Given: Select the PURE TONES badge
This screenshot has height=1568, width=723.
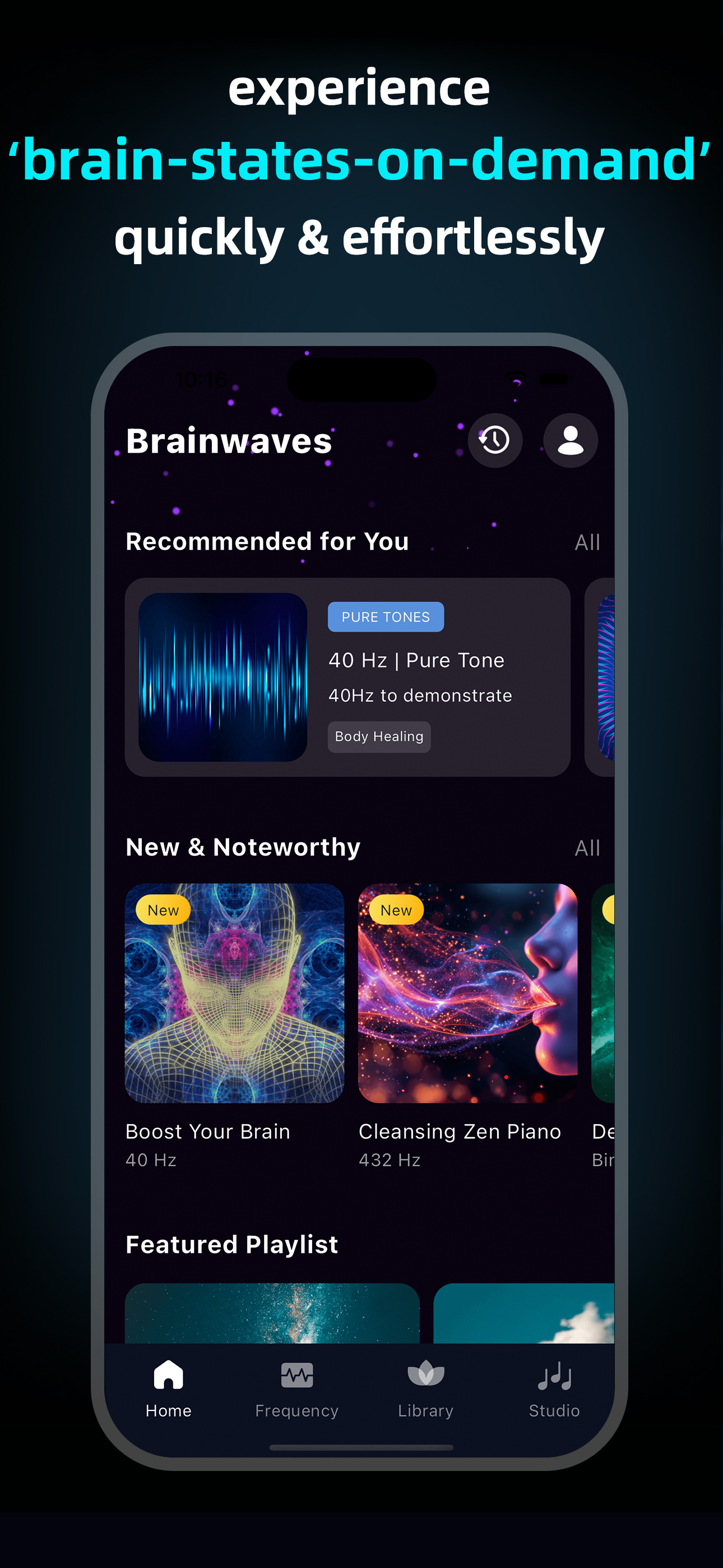Looking at the screenshot, I should pyautogui.click(x=385, y=617).
